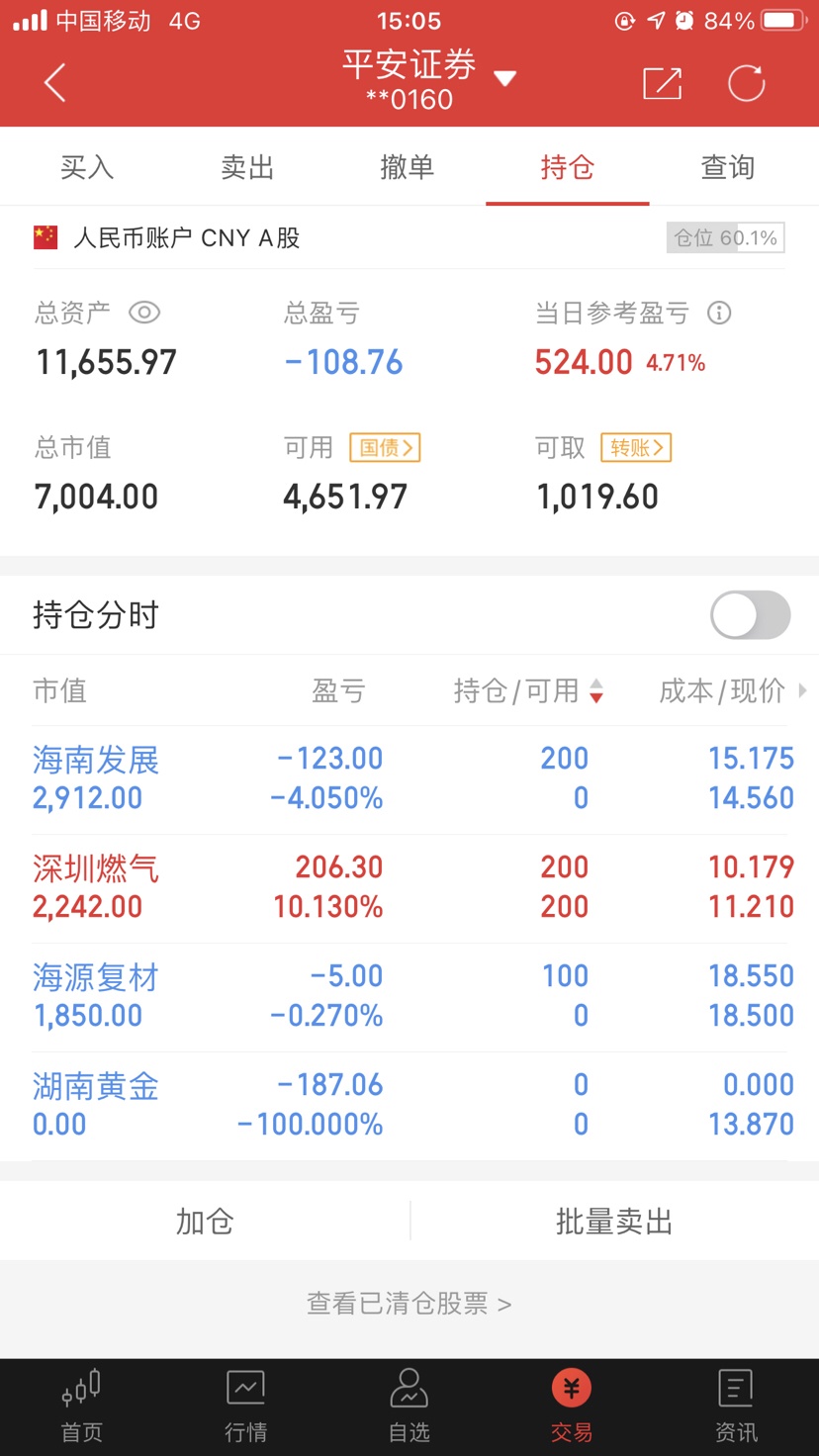
Task: Tap the 转账 button
Action: pyautogui.click(x=637, y=448)
